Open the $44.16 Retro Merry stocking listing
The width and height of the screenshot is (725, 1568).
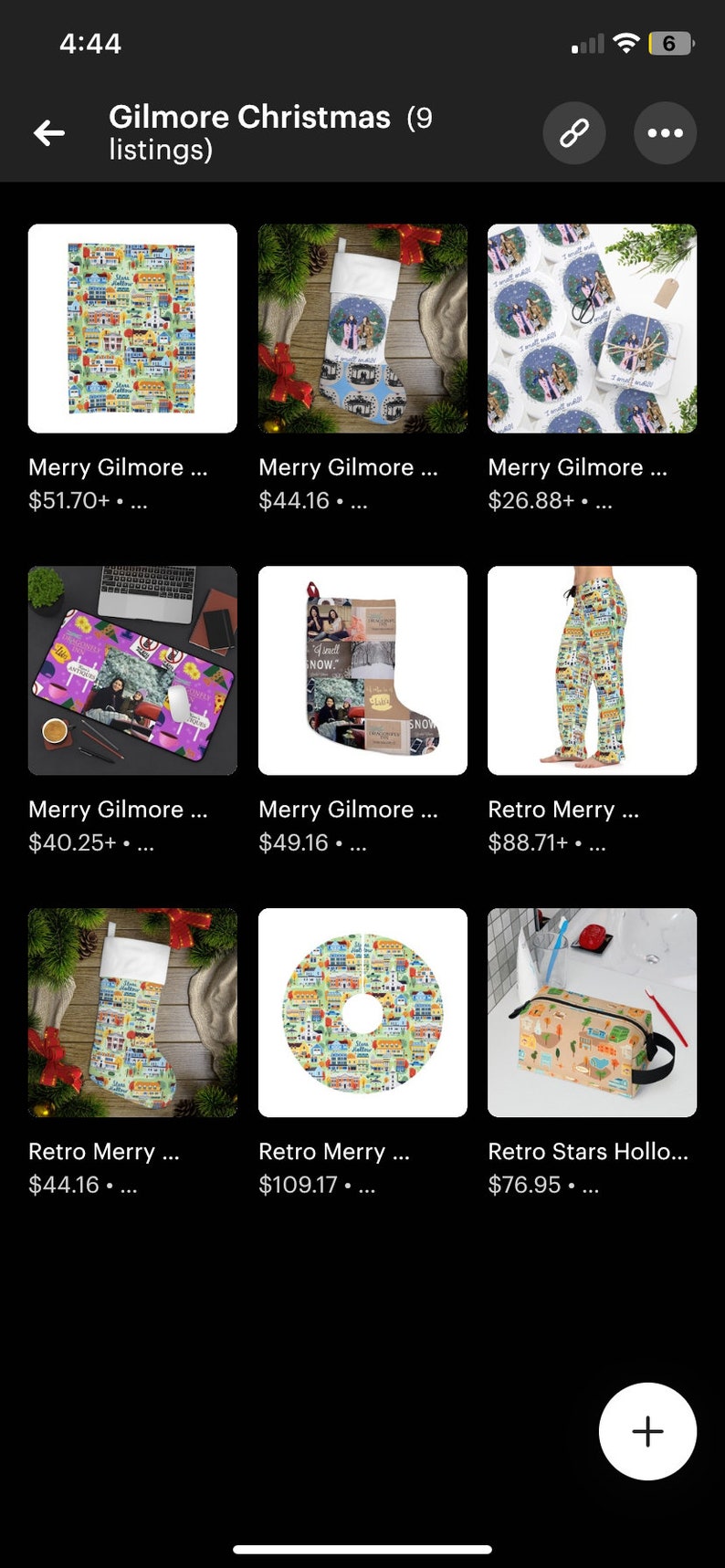coord(132,1012)
